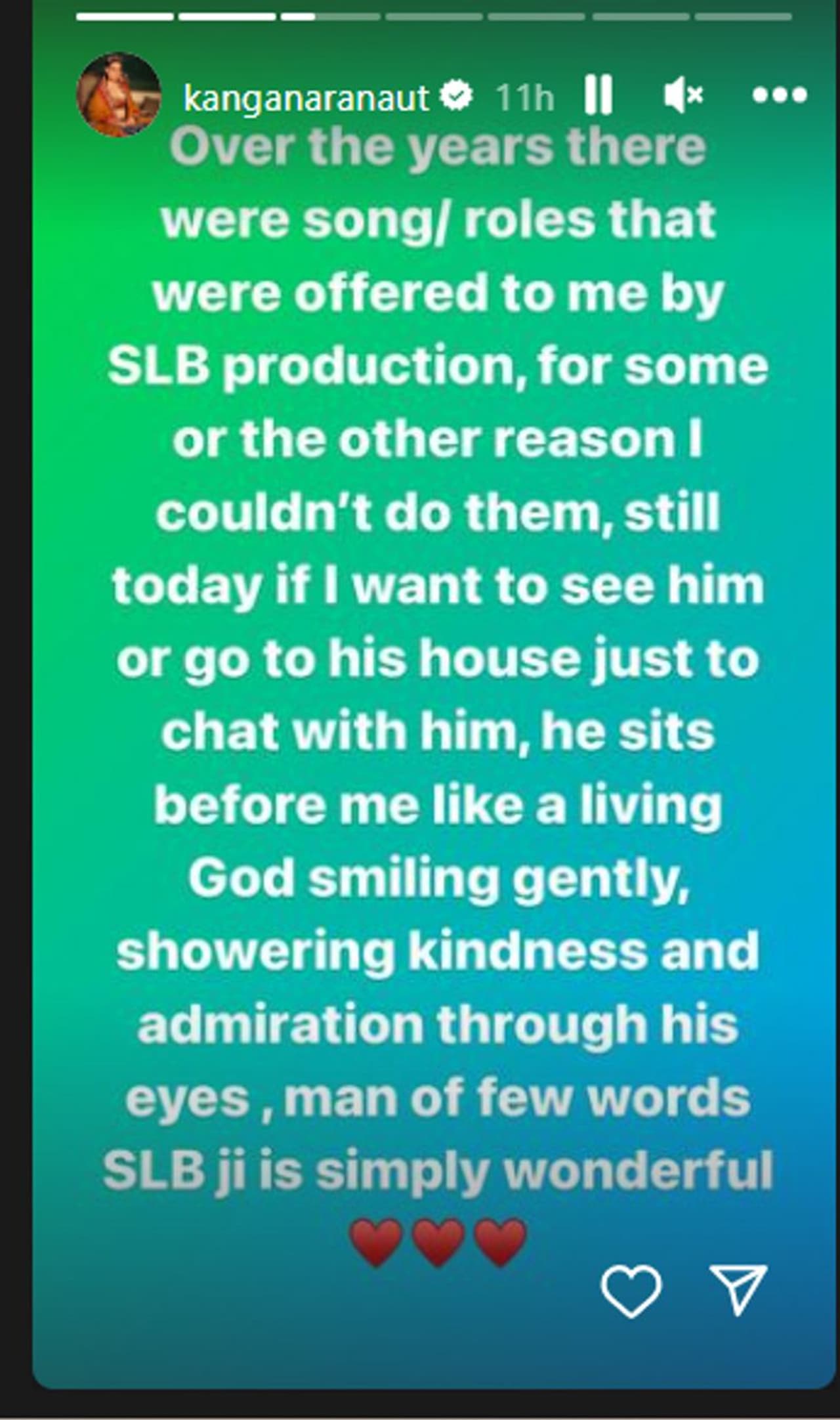Like this story with the heart

pyautogui.click(x=631, y=1291)
